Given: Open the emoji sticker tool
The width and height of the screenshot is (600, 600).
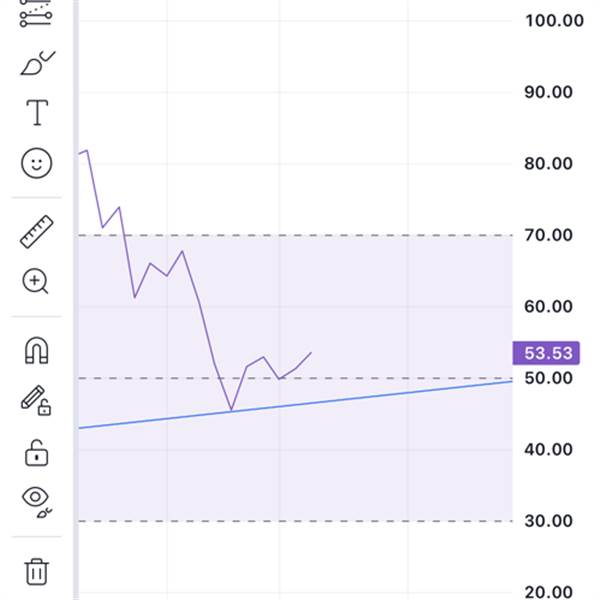Looking at the screenshot, I should [x=36, y=163].
